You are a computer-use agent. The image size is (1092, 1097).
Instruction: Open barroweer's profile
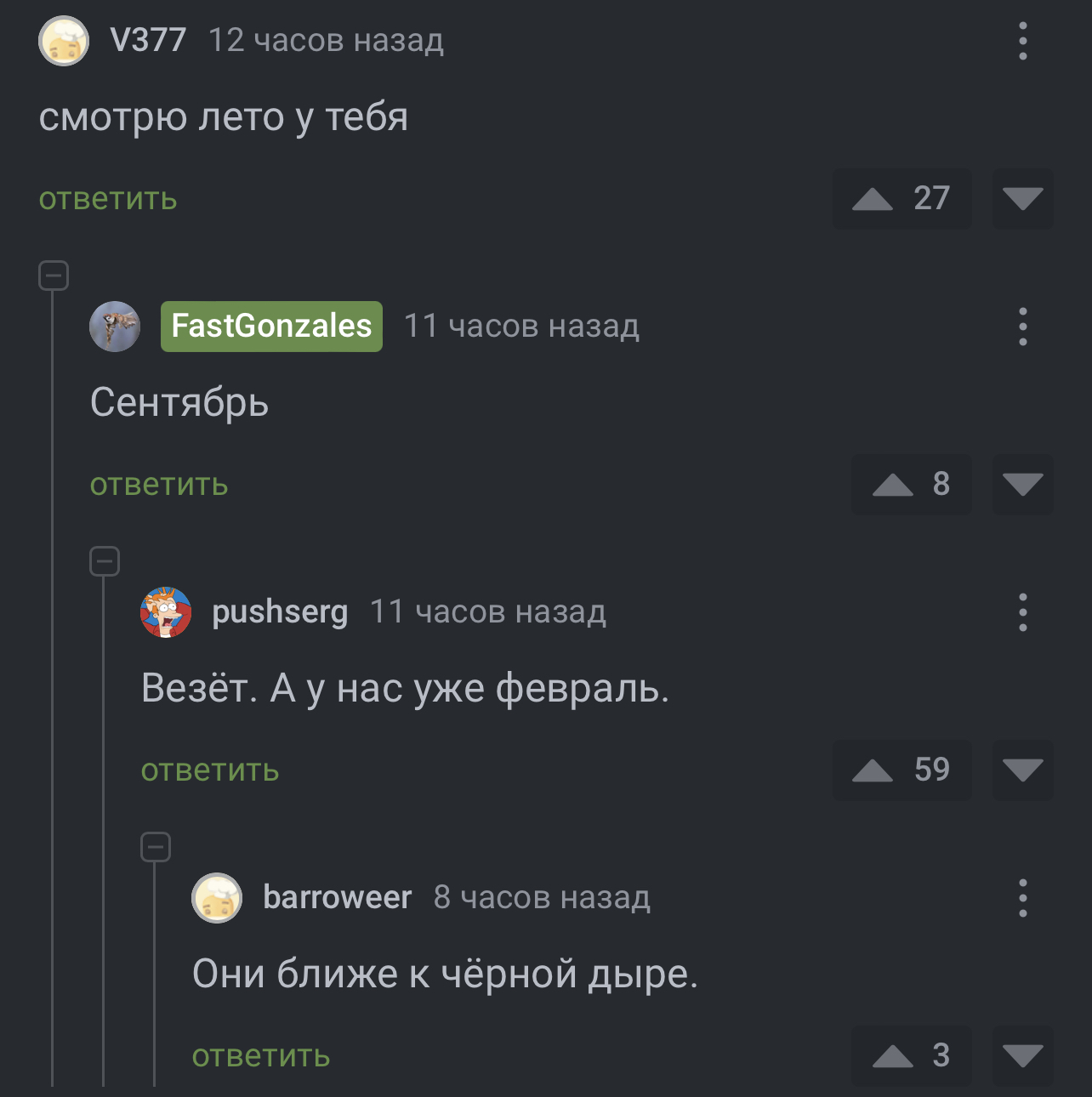pos(337,898)
